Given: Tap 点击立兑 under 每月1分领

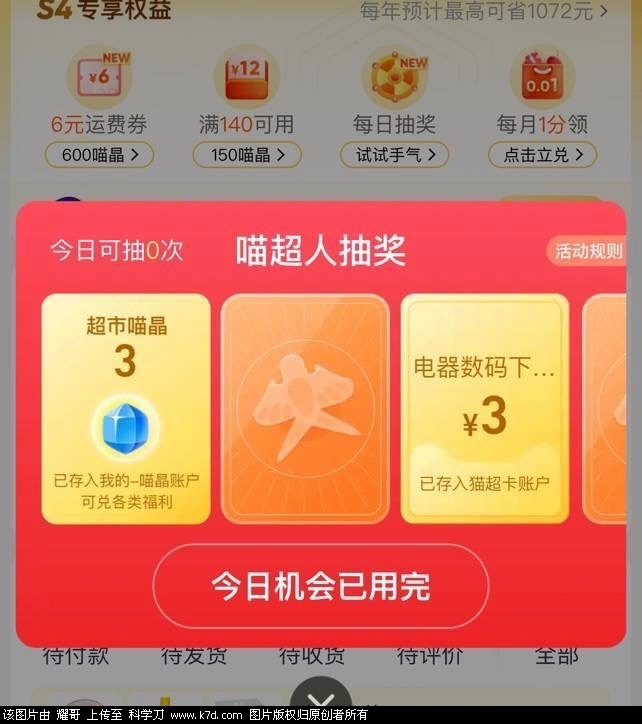Looking at the screenshot, I should point(542,155).
